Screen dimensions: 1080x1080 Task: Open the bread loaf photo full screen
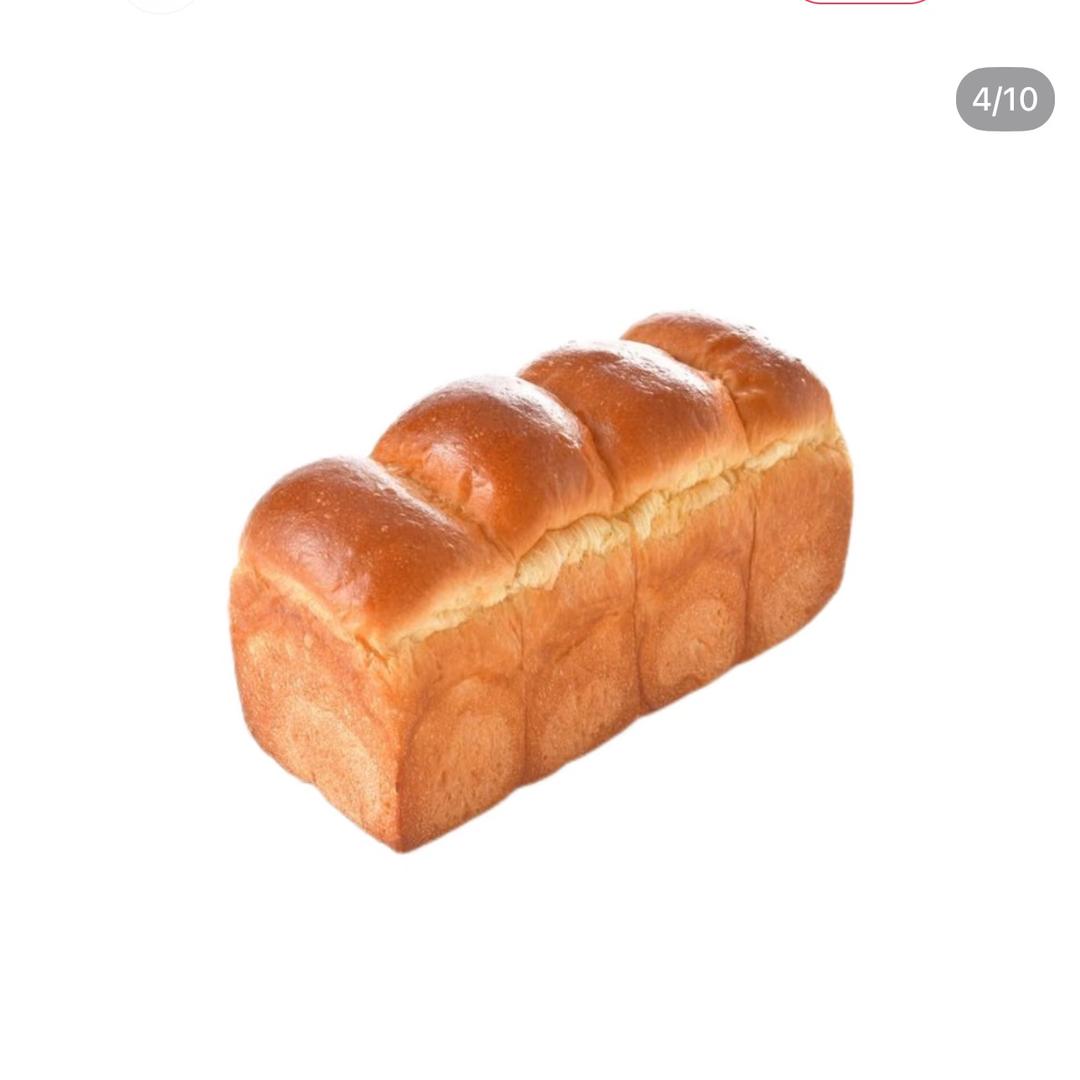540,580
